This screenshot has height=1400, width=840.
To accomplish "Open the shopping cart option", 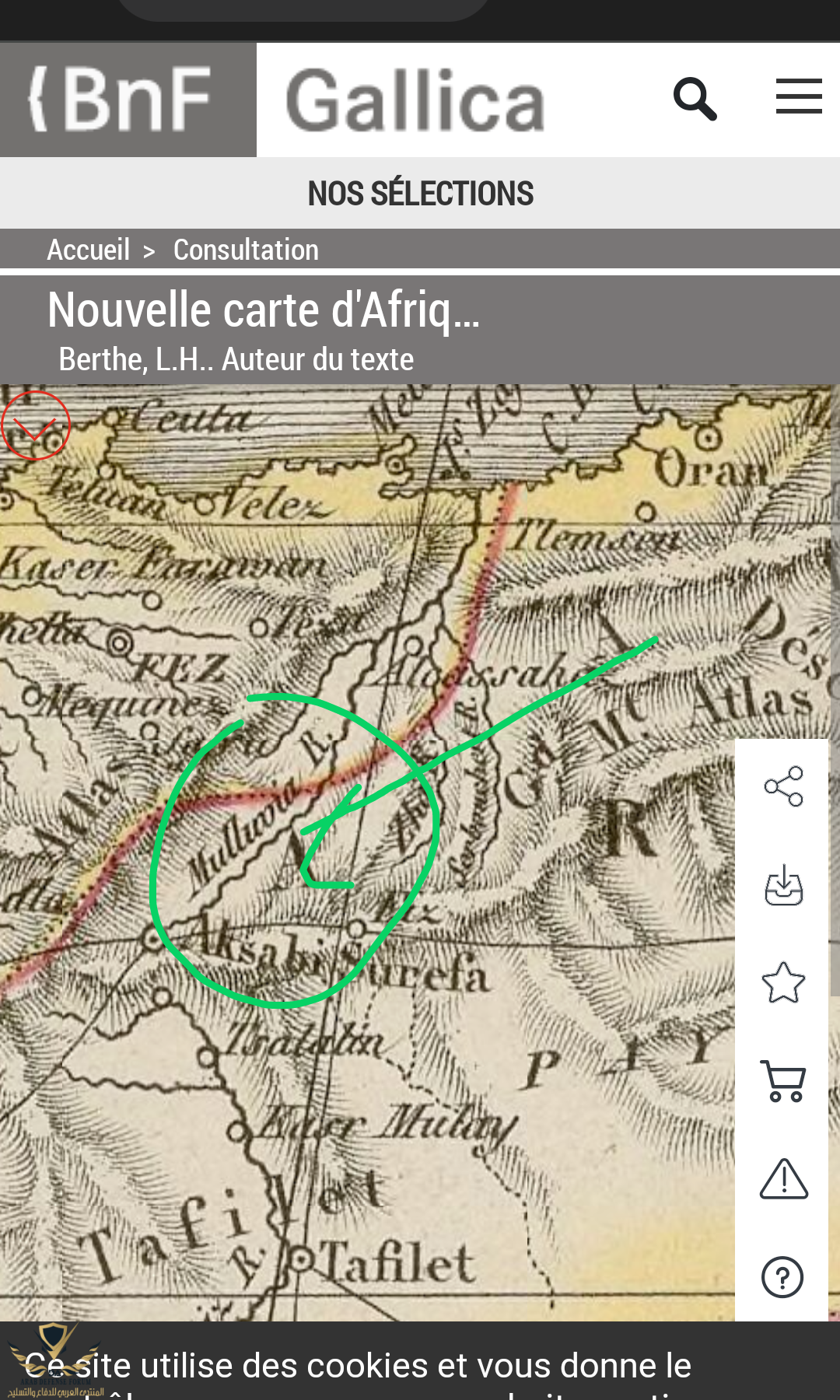I will 783,1081.
